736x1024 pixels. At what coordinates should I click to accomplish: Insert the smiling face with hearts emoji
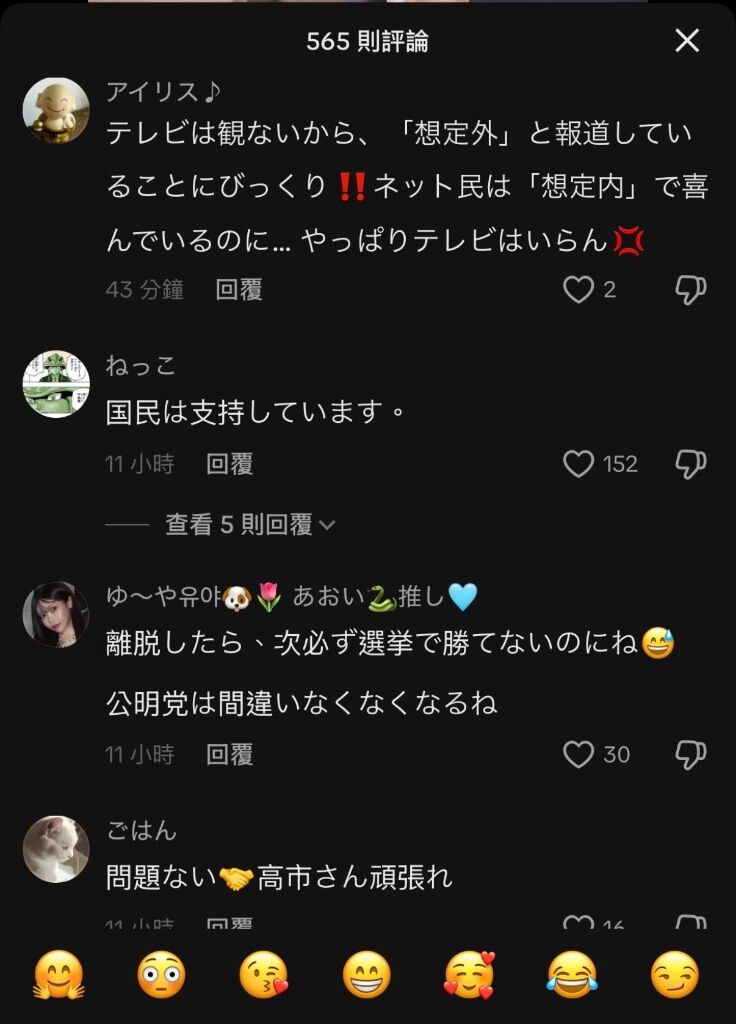[x=470, y=975]
